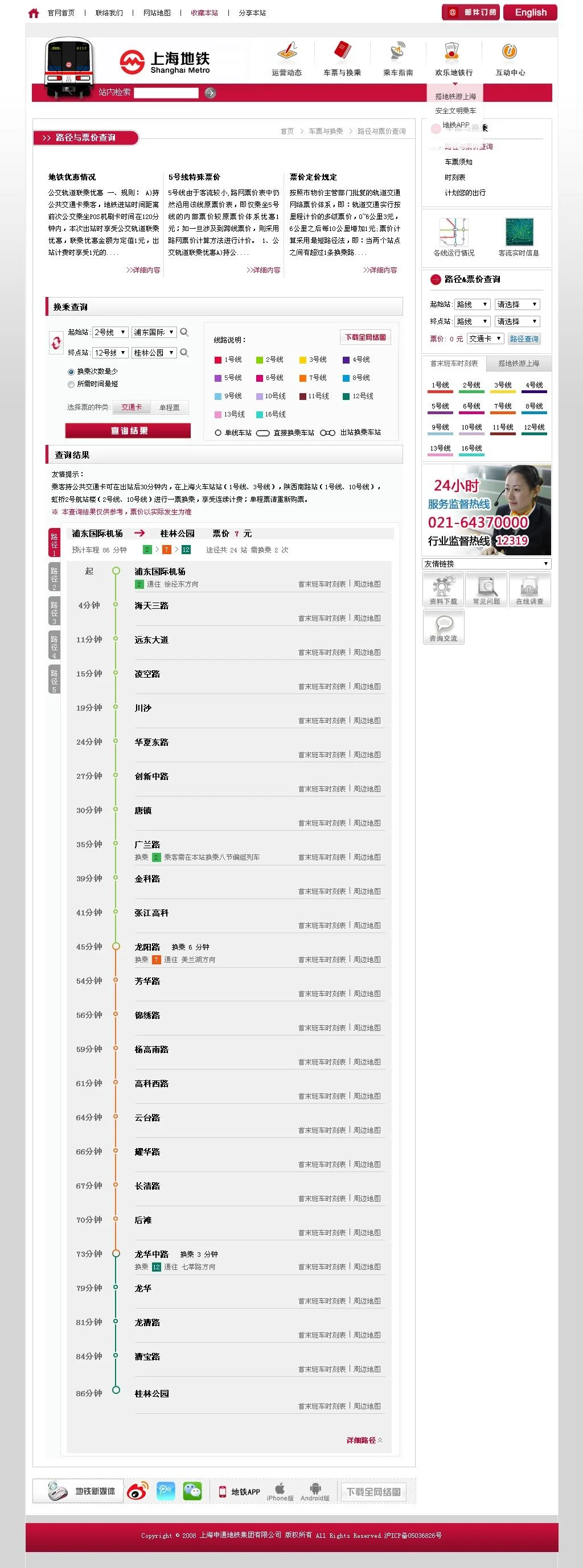Collapse the 详细路径 route details
This screenshot has width=583, height=1568.
pyautogui.click(x=364, y=1441)
